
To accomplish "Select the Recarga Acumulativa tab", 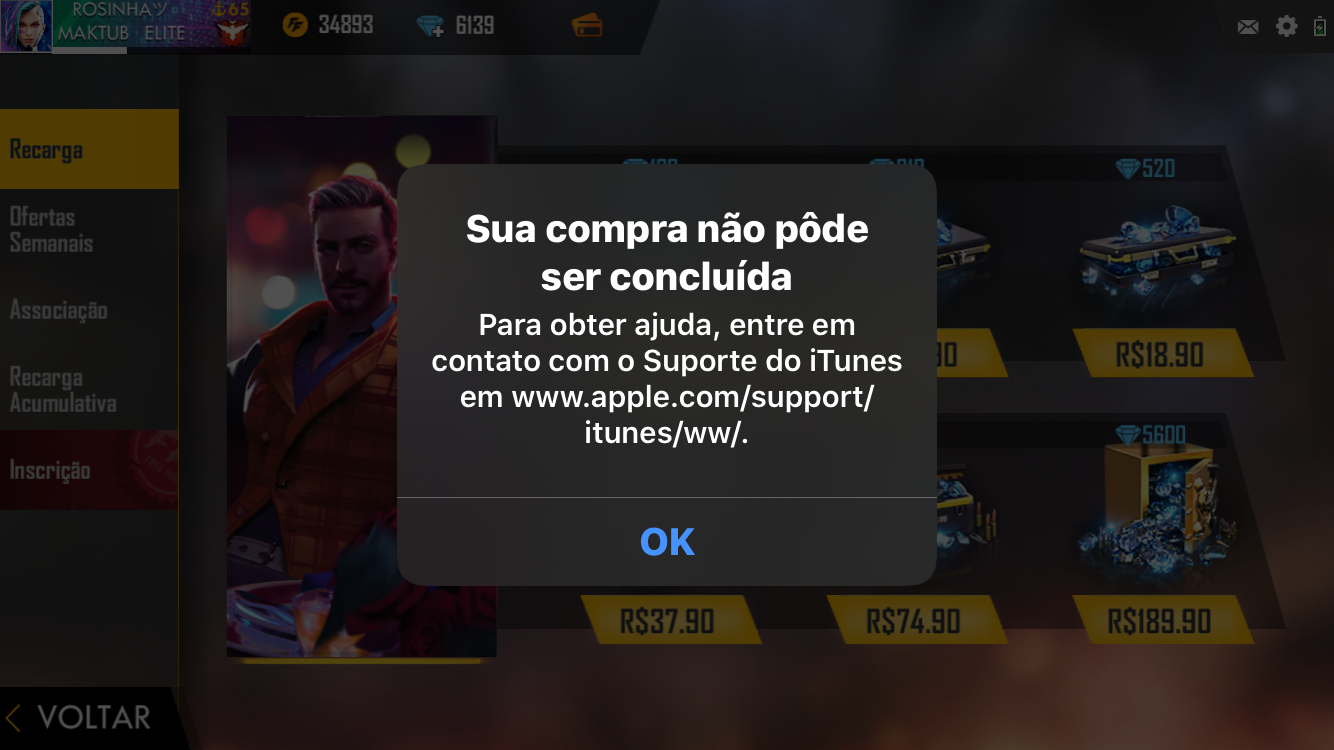I will pos(88,390).
